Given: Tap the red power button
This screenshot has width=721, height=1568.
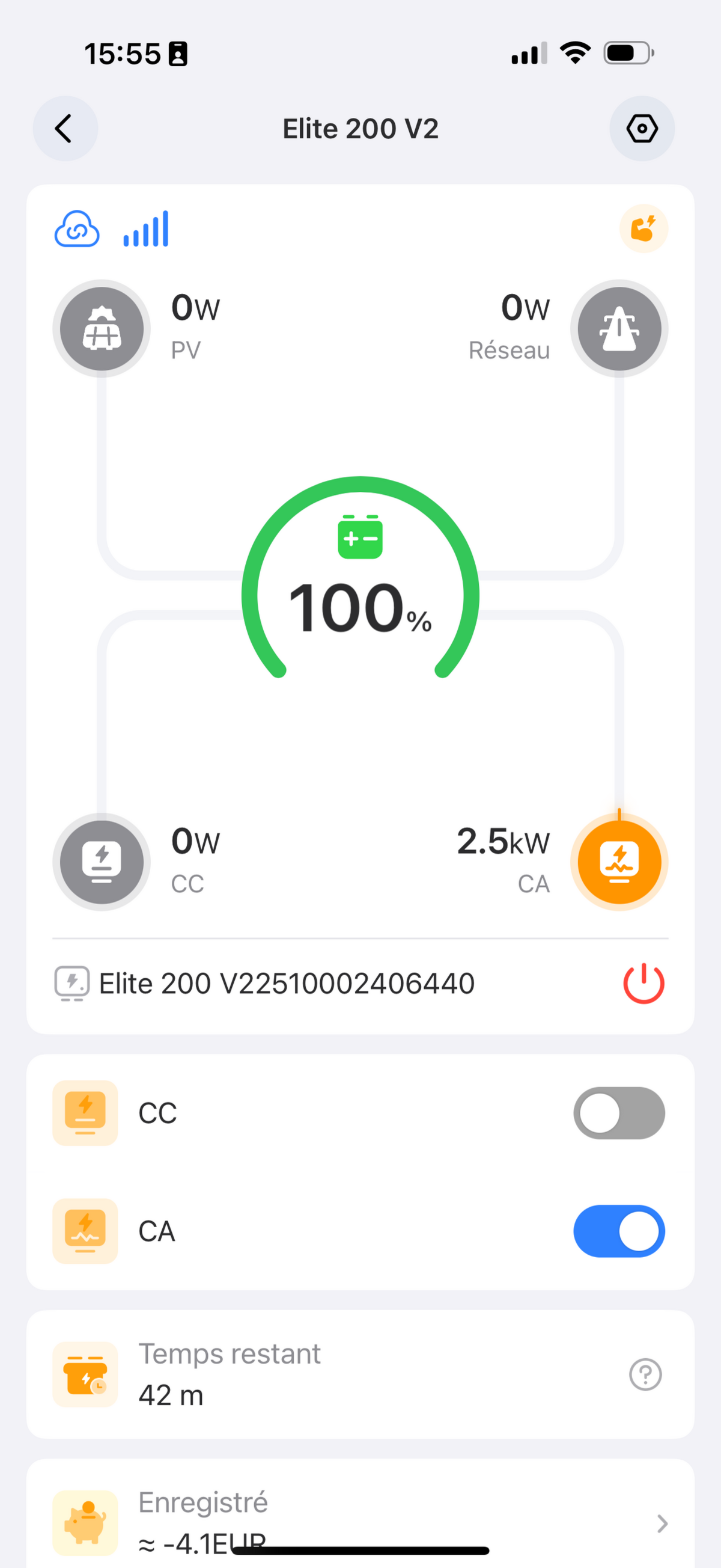Looking at the screenshot, I should pyautogui.click(x=643, y=983).
